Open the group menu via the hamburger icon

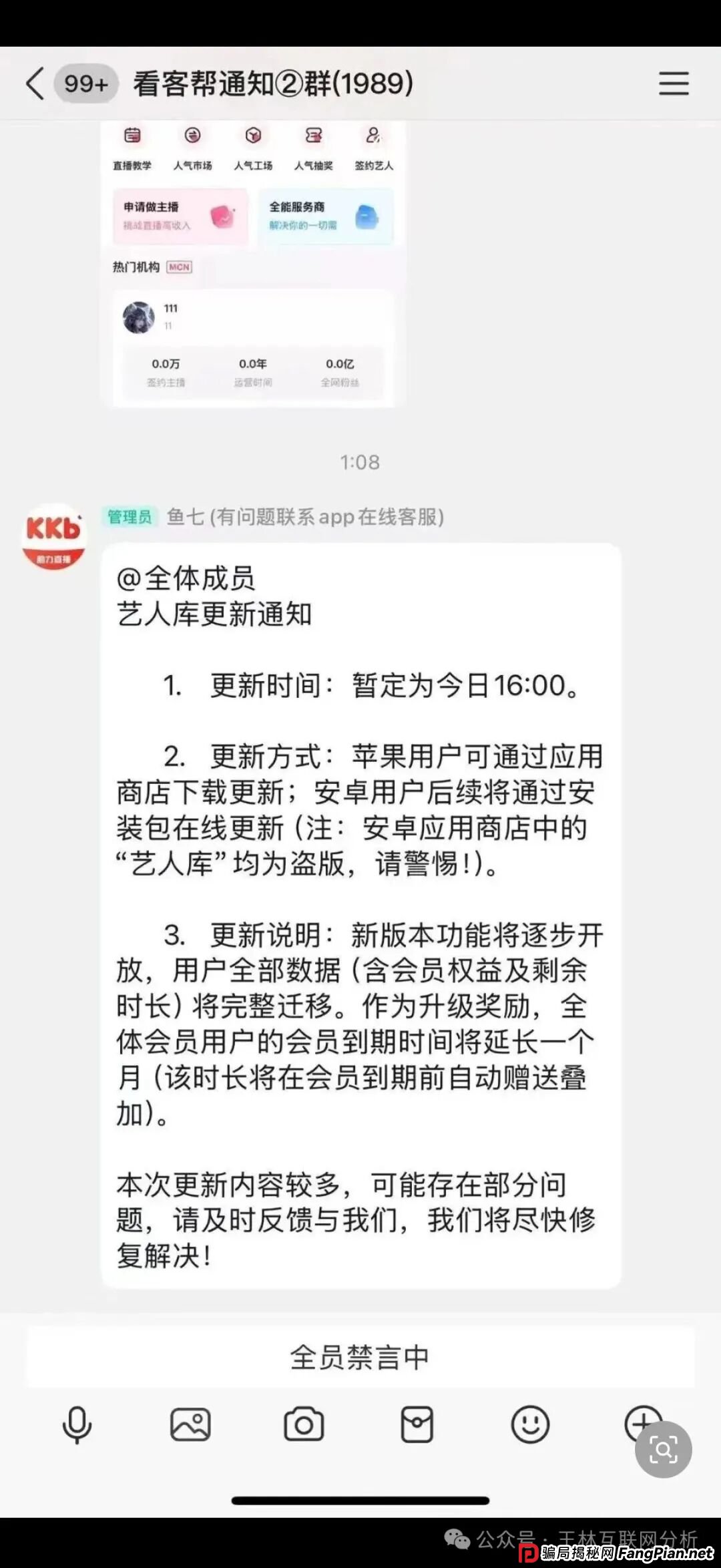674,84
